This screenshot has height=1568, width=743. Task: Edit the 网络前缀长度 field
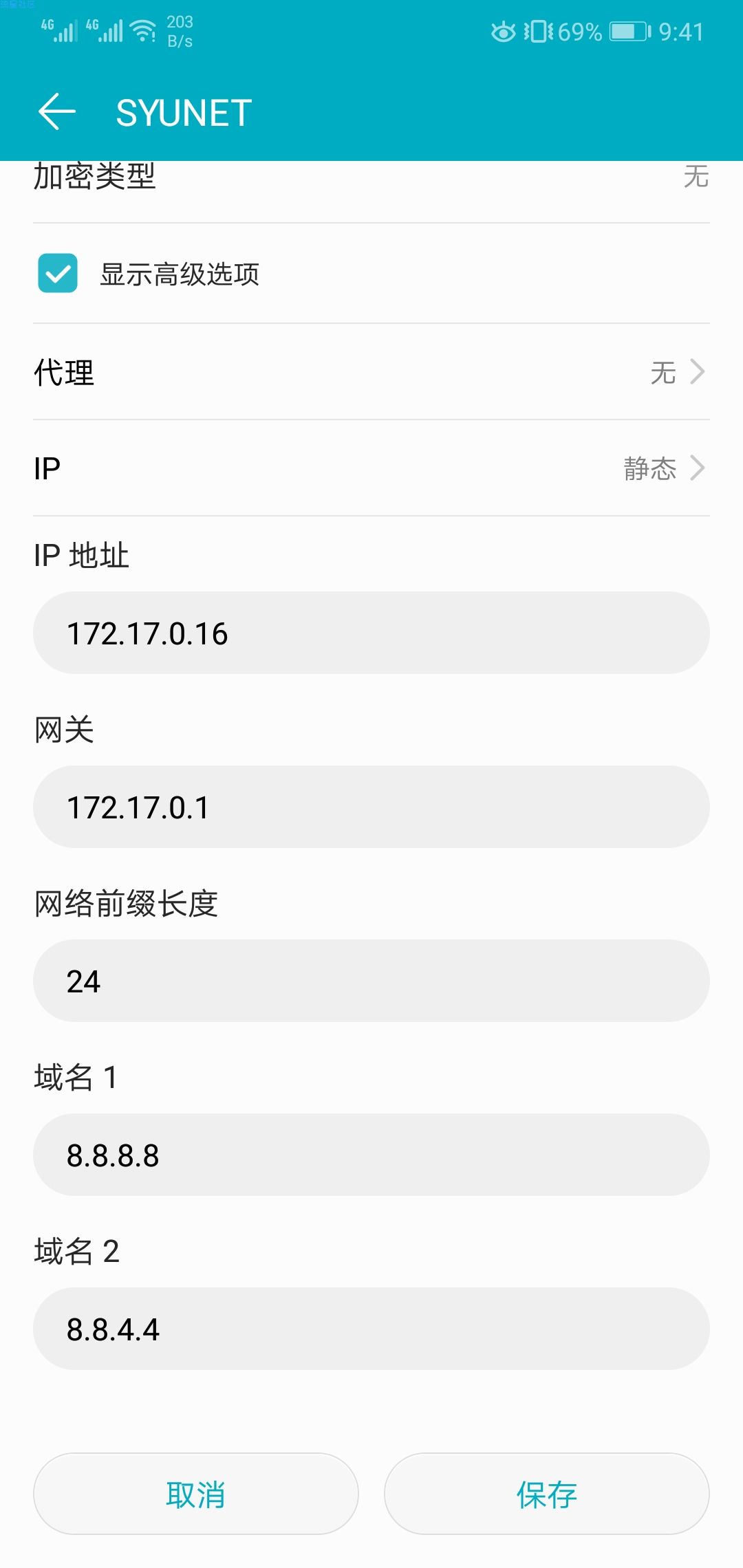371,981
